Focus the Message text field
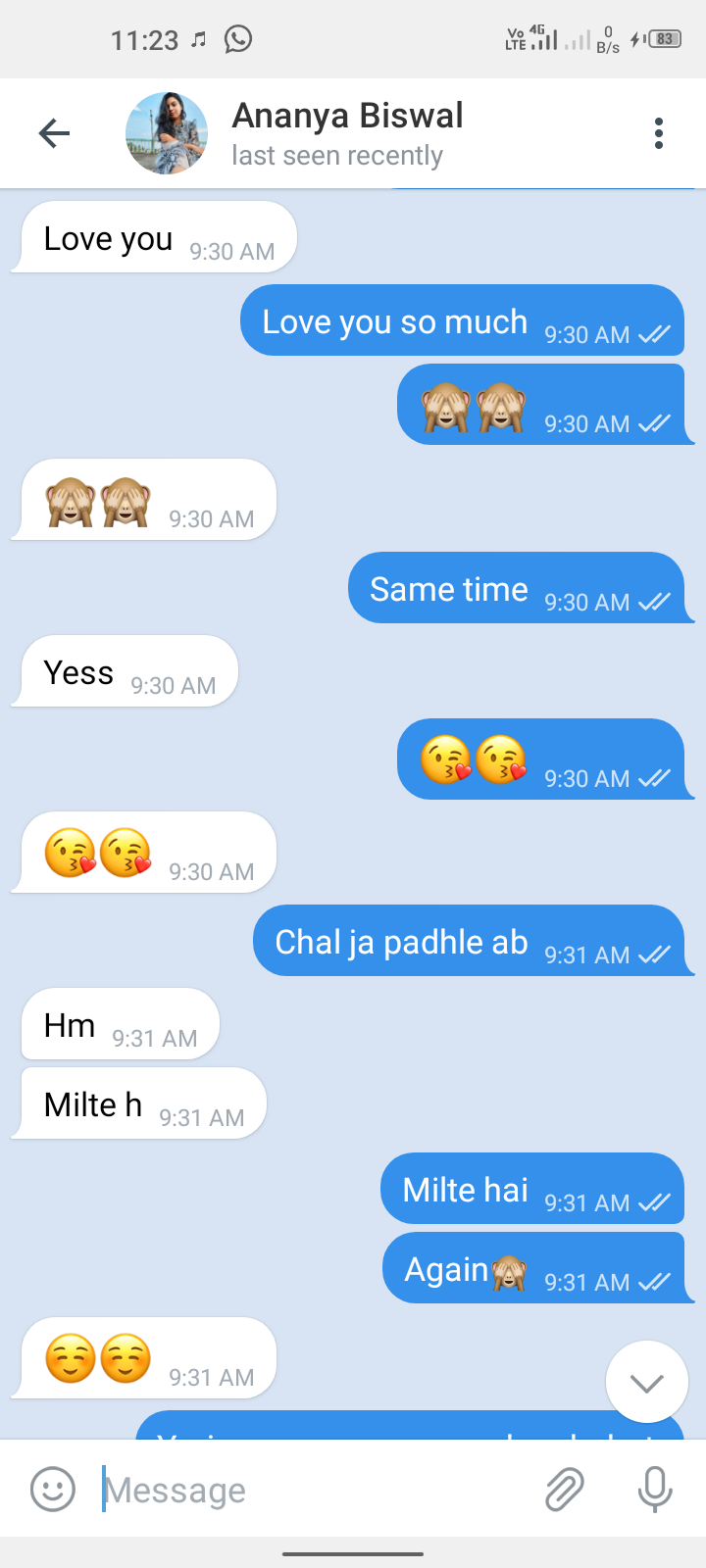Image resolution: width=706 pixels, height=1568 pixels. pyautogui.click(x=314, y=1490)
